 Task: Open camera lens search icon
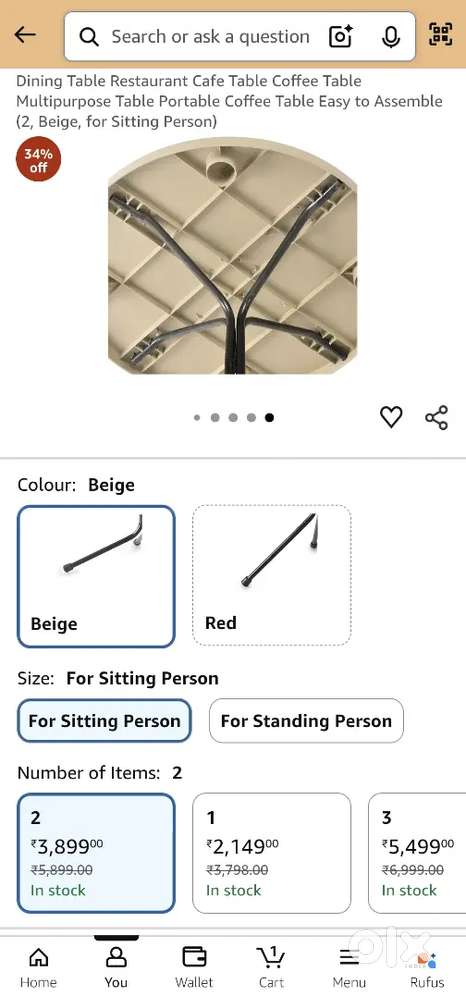pyautogui.click(x=341, y=37)
